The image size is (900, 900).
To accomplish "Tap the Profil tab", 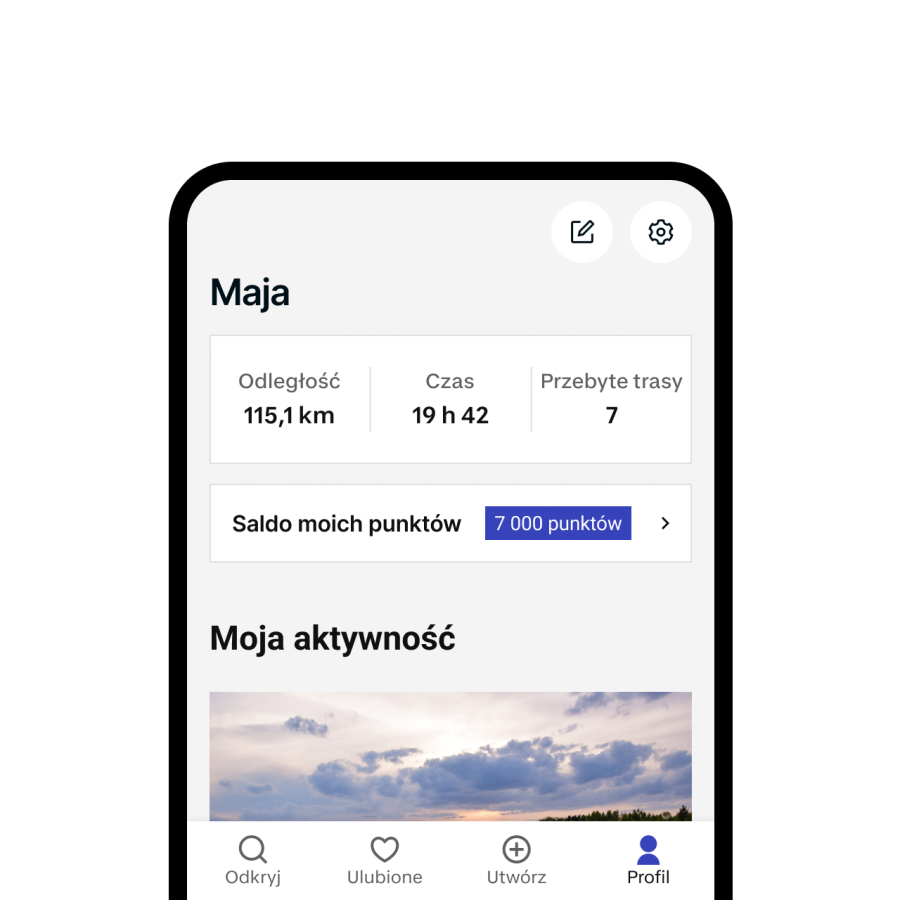I will [x=648, y=861].
